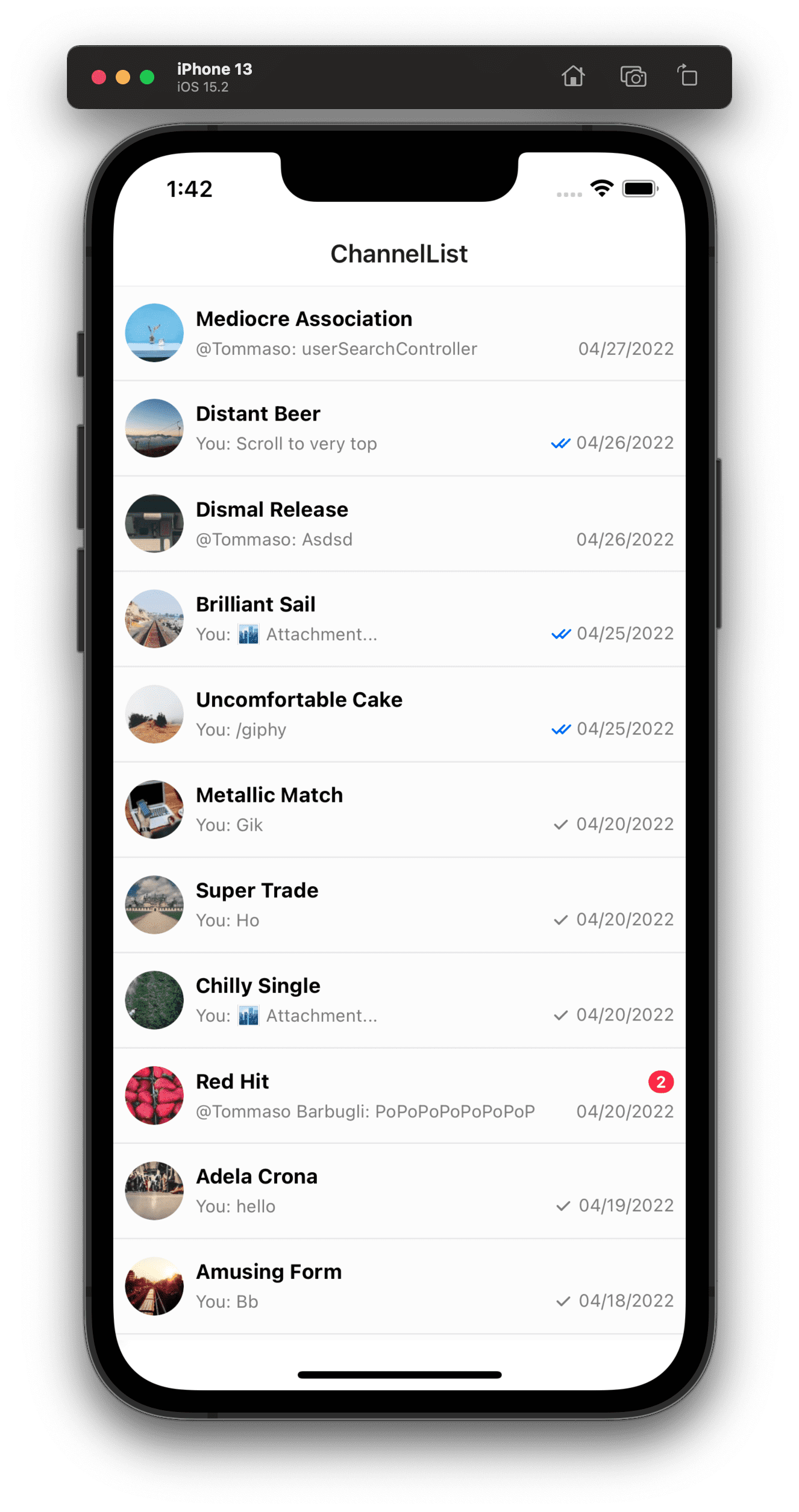Go to the Uncomfortable Cake channel
The image size is (799, 1512).
(x=399, y=714)
